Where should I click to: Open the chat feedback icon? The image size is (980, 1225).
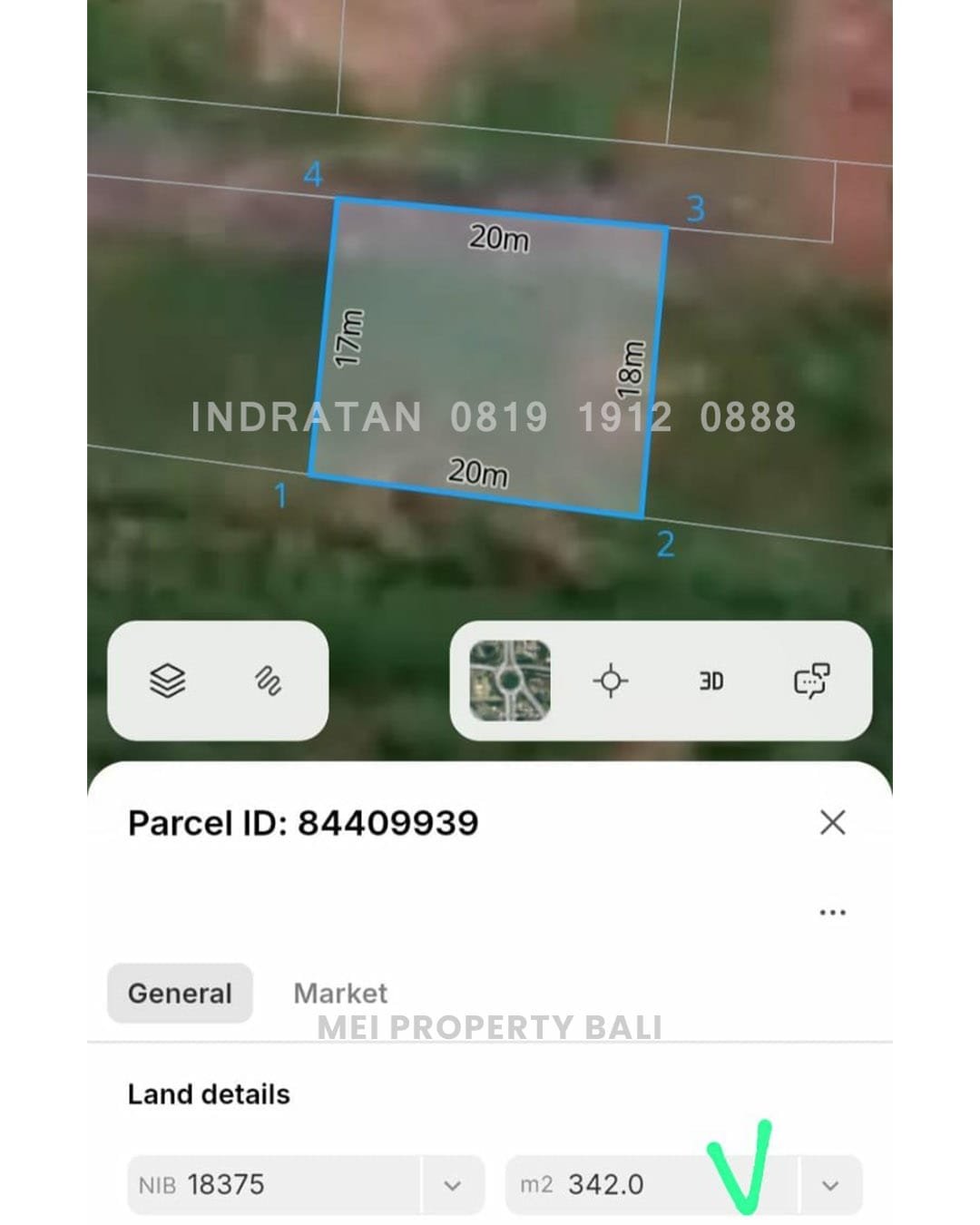(x=811, y=681)
